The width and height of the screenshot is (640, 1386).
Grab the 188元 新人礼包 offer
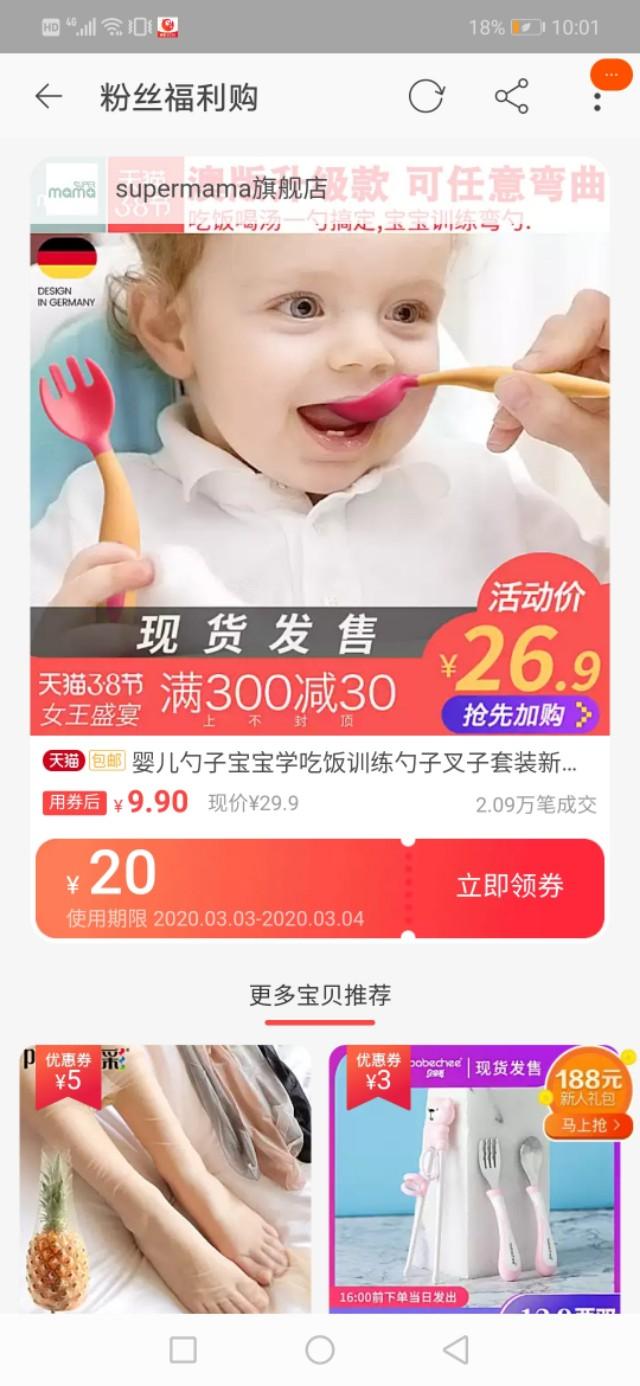click(x=589, y=1125)
